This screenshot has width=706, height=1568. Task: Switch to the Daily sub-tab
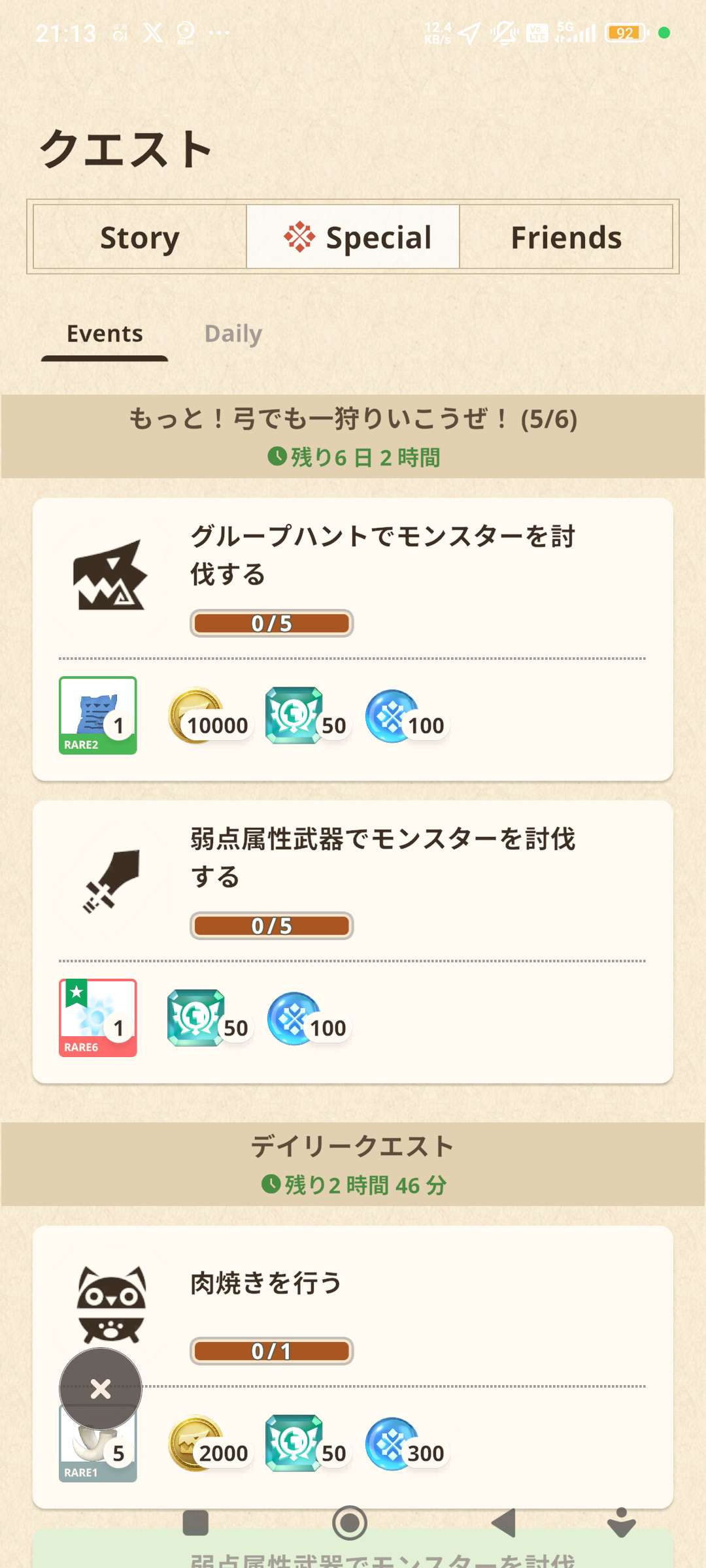[x=233, y=334]
